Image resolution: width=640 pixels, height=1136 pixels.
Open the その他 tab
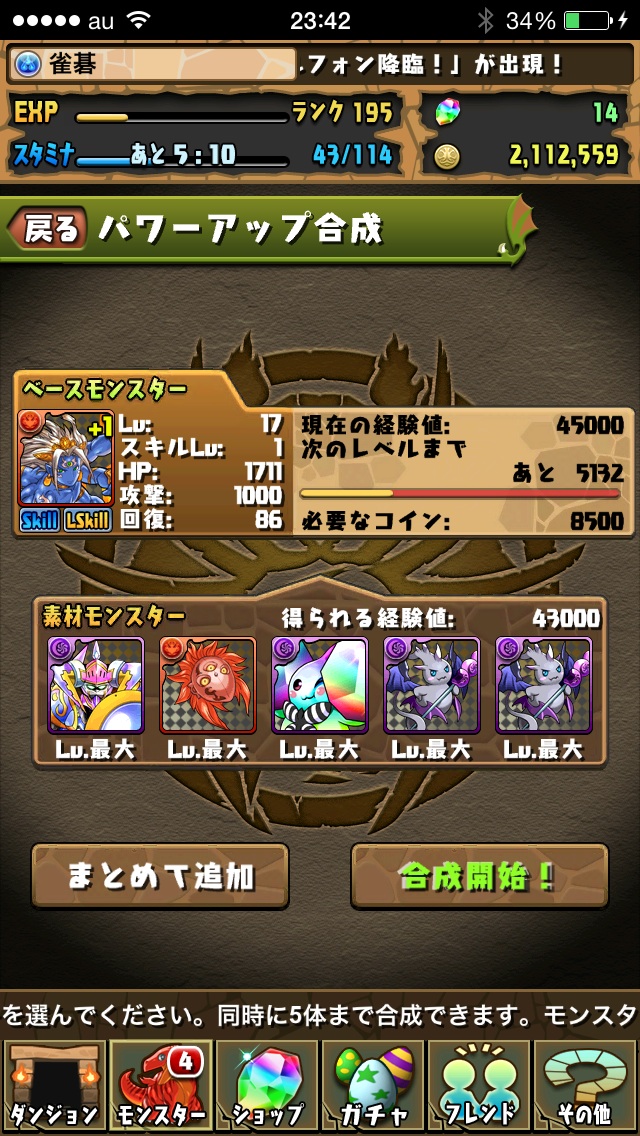585,1086
